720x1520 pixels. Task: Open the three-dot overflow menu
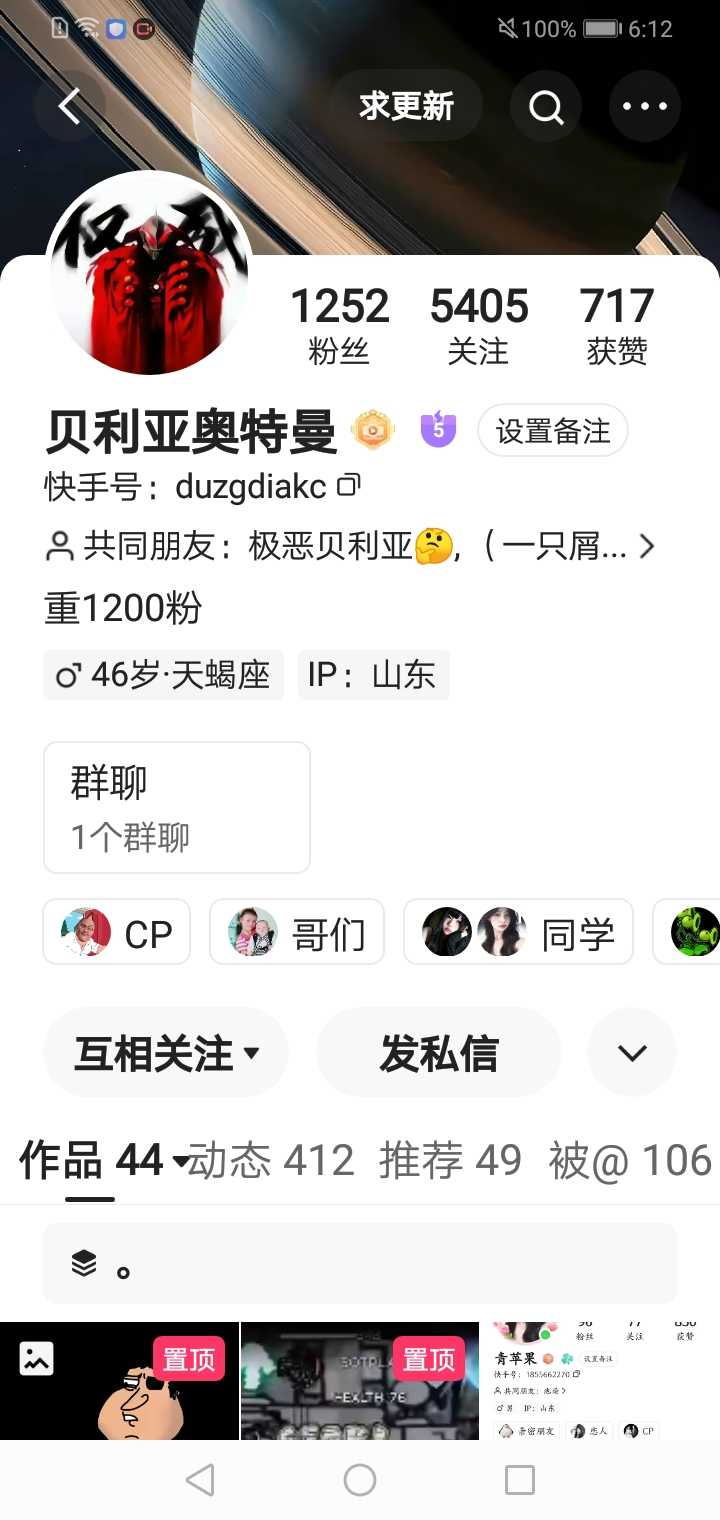tap(644, 106)
